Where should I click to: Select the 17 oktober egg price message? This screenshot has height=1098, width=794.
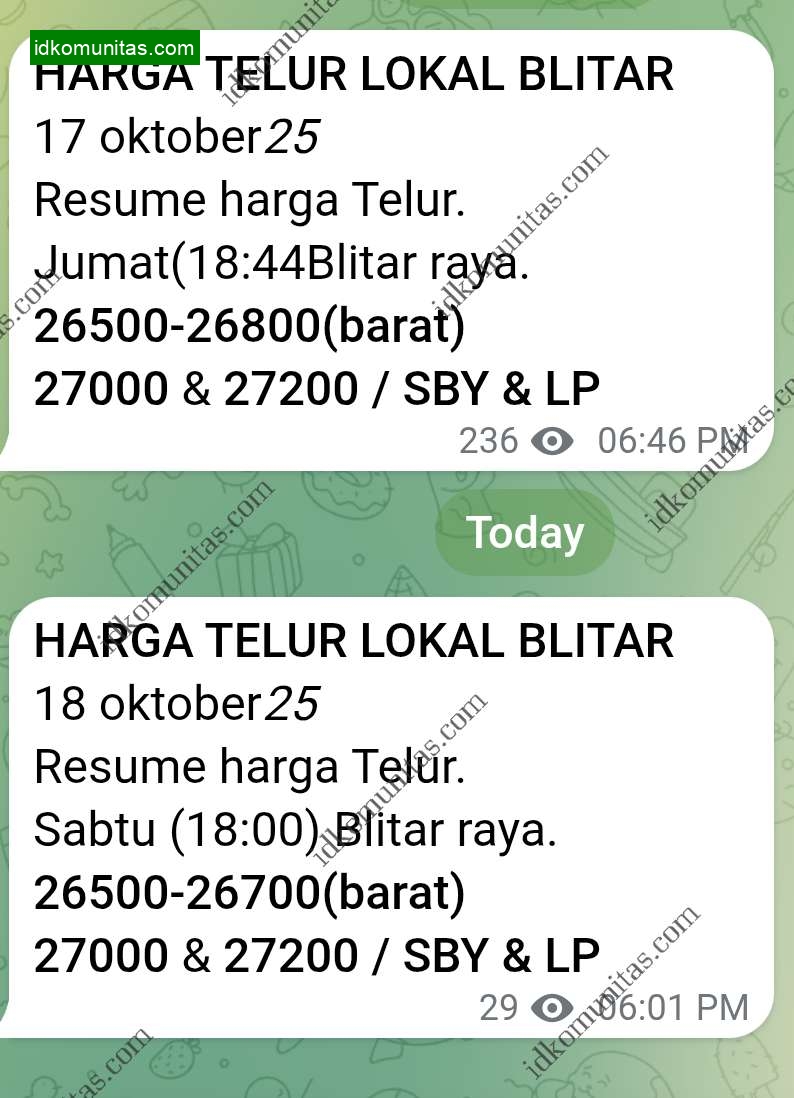tap(390, 250)
